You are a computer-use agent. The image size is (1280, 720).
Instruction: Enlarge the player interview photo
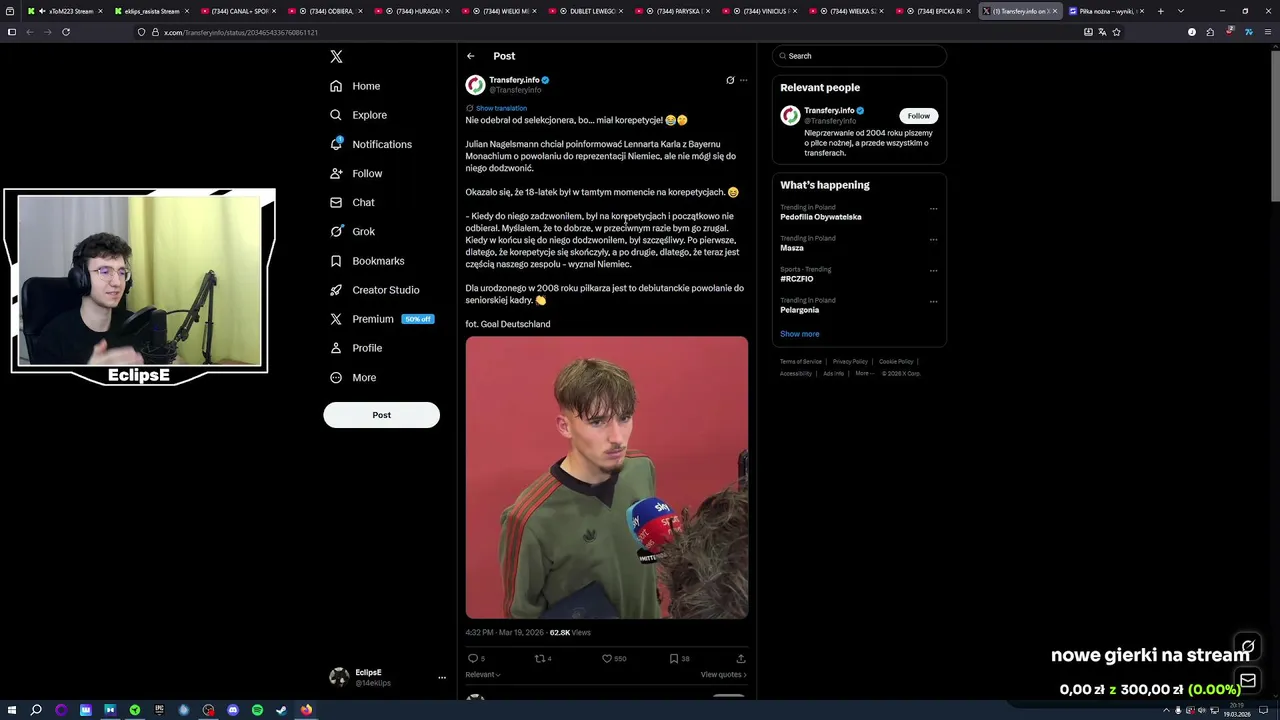[606, 477]
